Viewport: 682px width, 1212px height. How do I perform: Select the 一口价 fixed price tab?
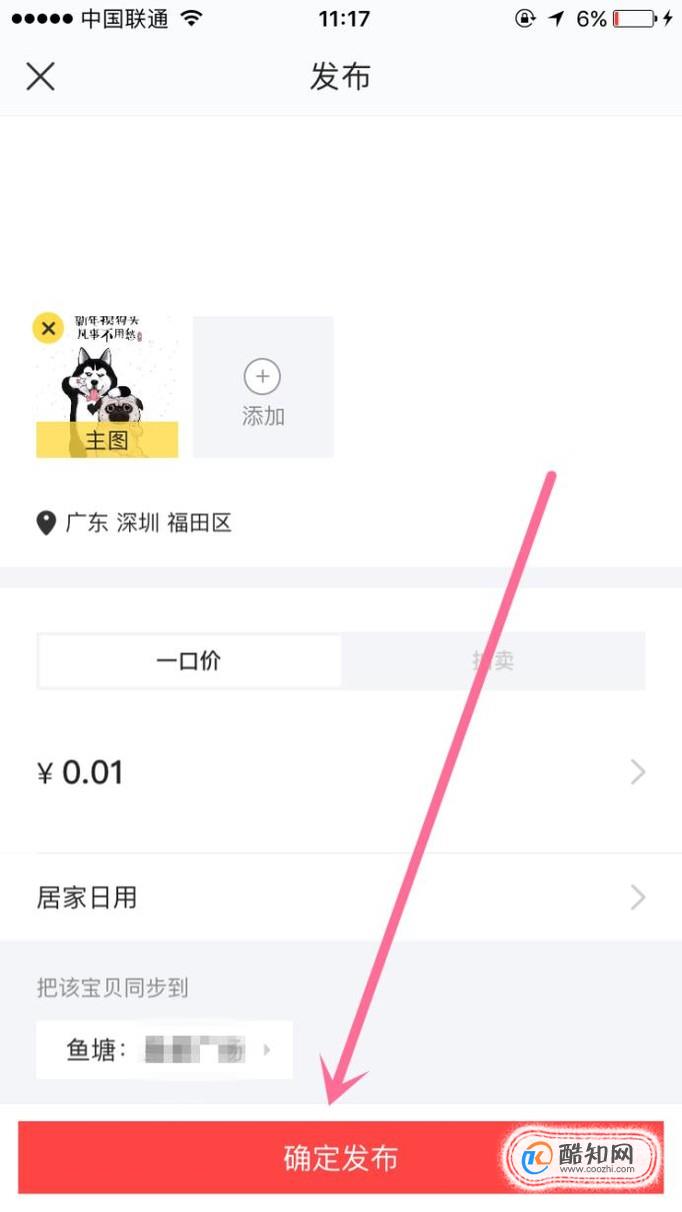pyautogui.click(x=189, y=661)
